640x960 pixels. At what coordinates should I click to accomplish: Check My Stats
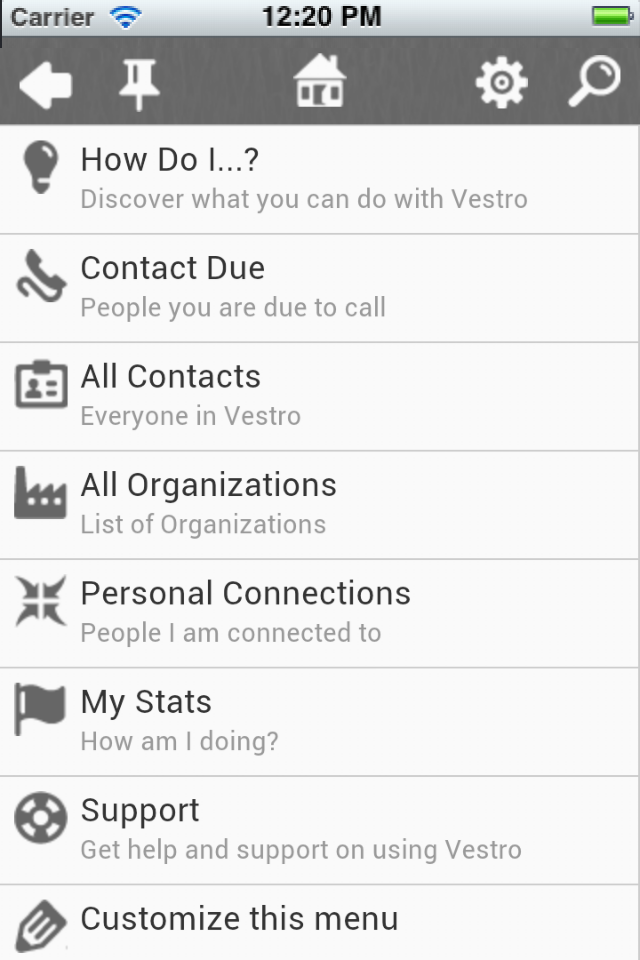(x=320, y=720)
